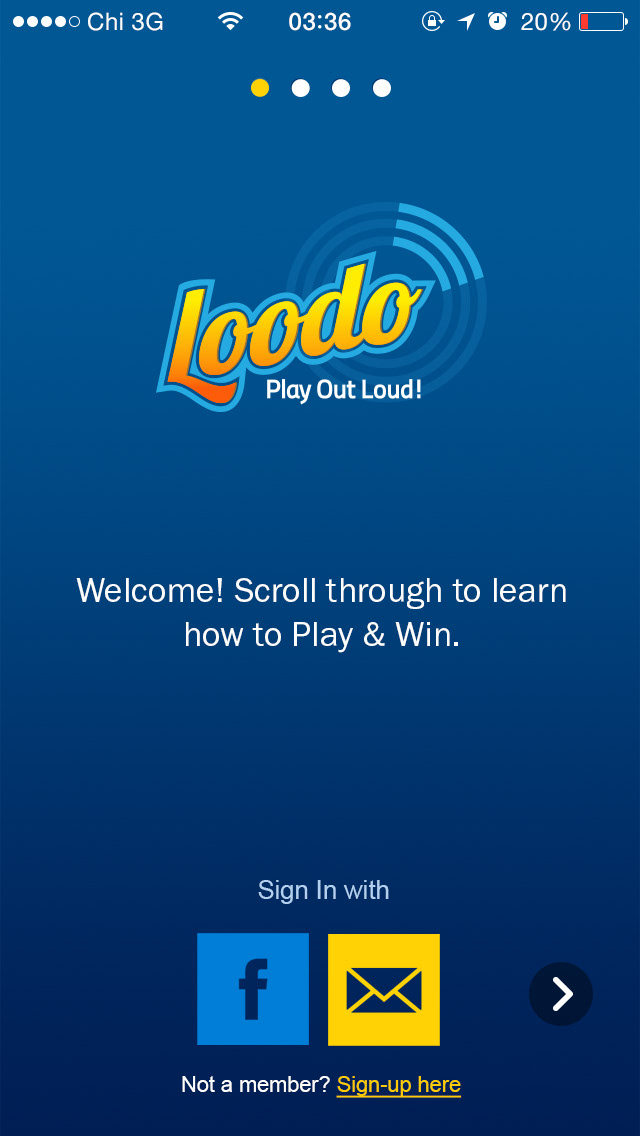Jump to the second page indicator dot

pos(301,88)
